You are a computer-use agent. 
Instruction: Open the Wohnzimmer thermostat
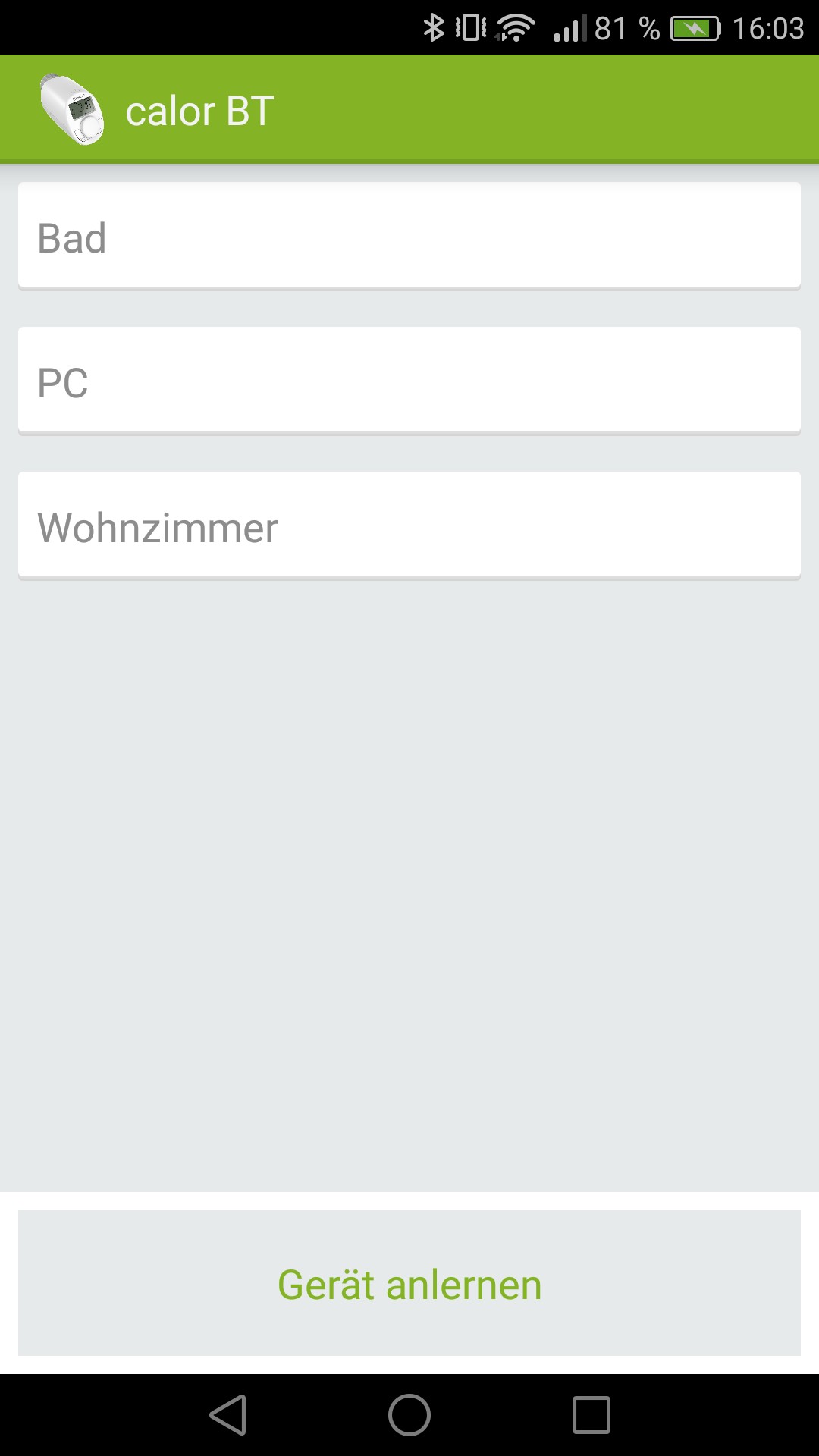[409, 526]
